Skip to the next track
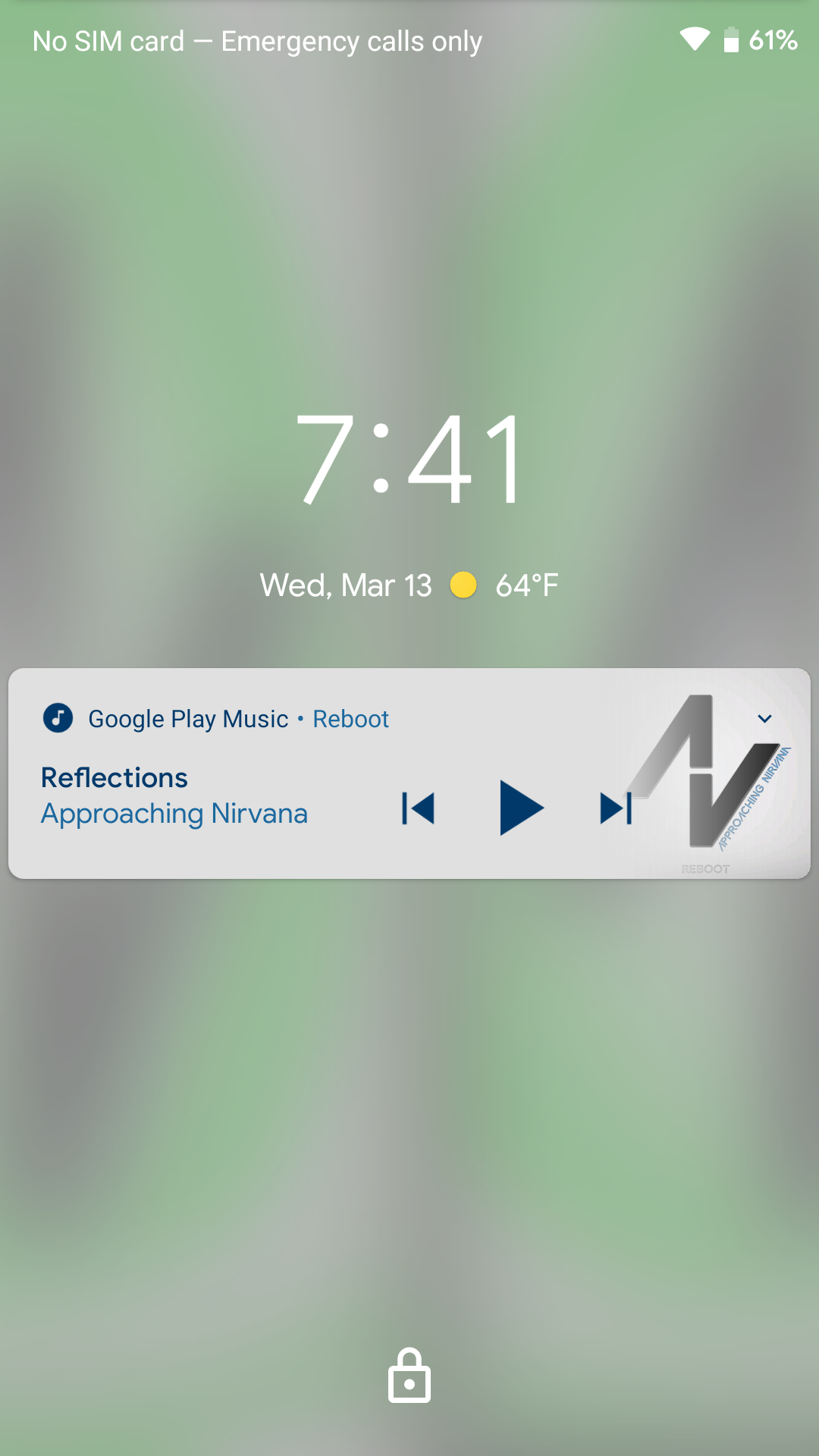 pos(616,808)
